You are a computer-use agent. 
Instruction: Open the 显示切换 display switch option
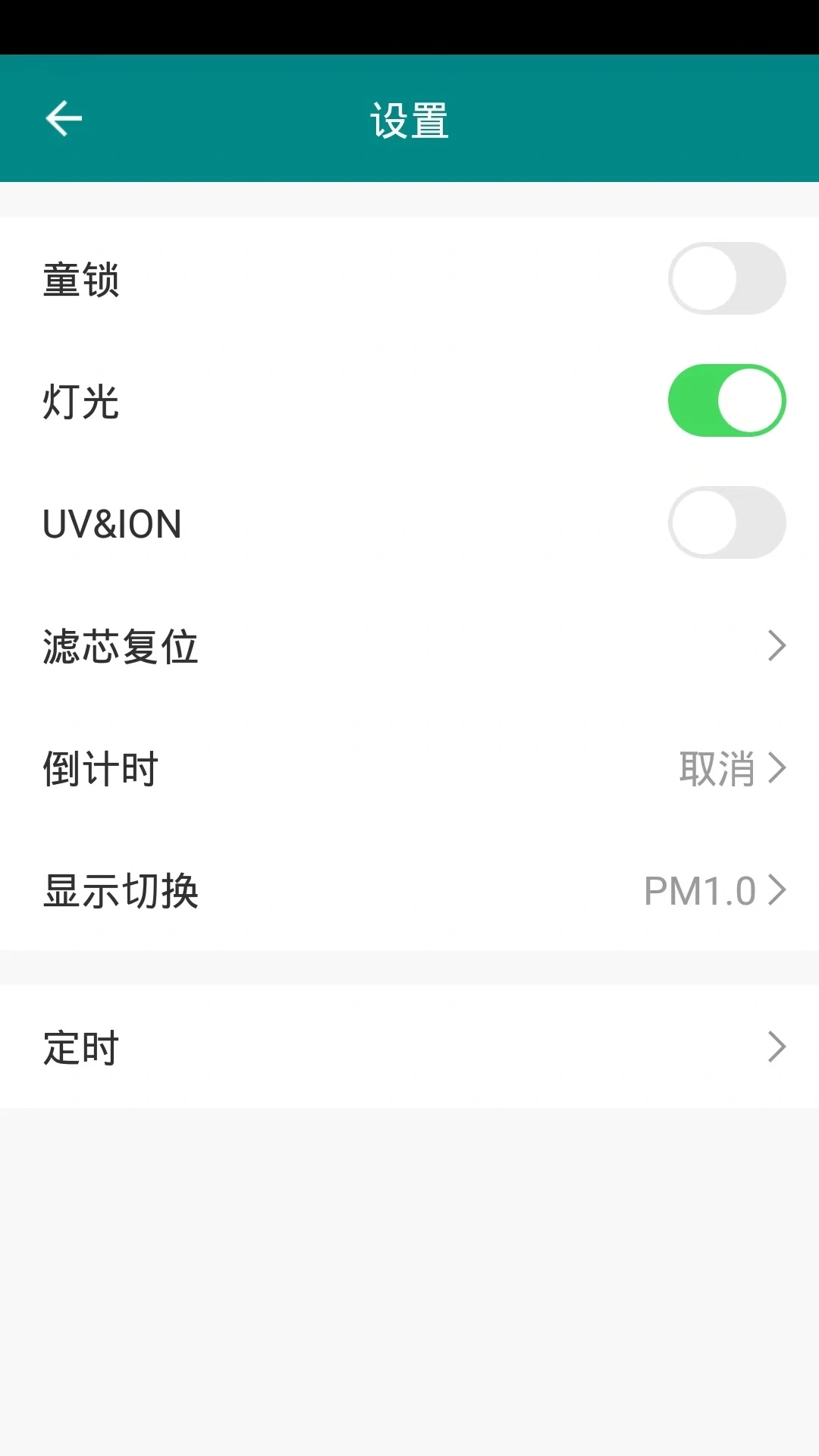409,891
